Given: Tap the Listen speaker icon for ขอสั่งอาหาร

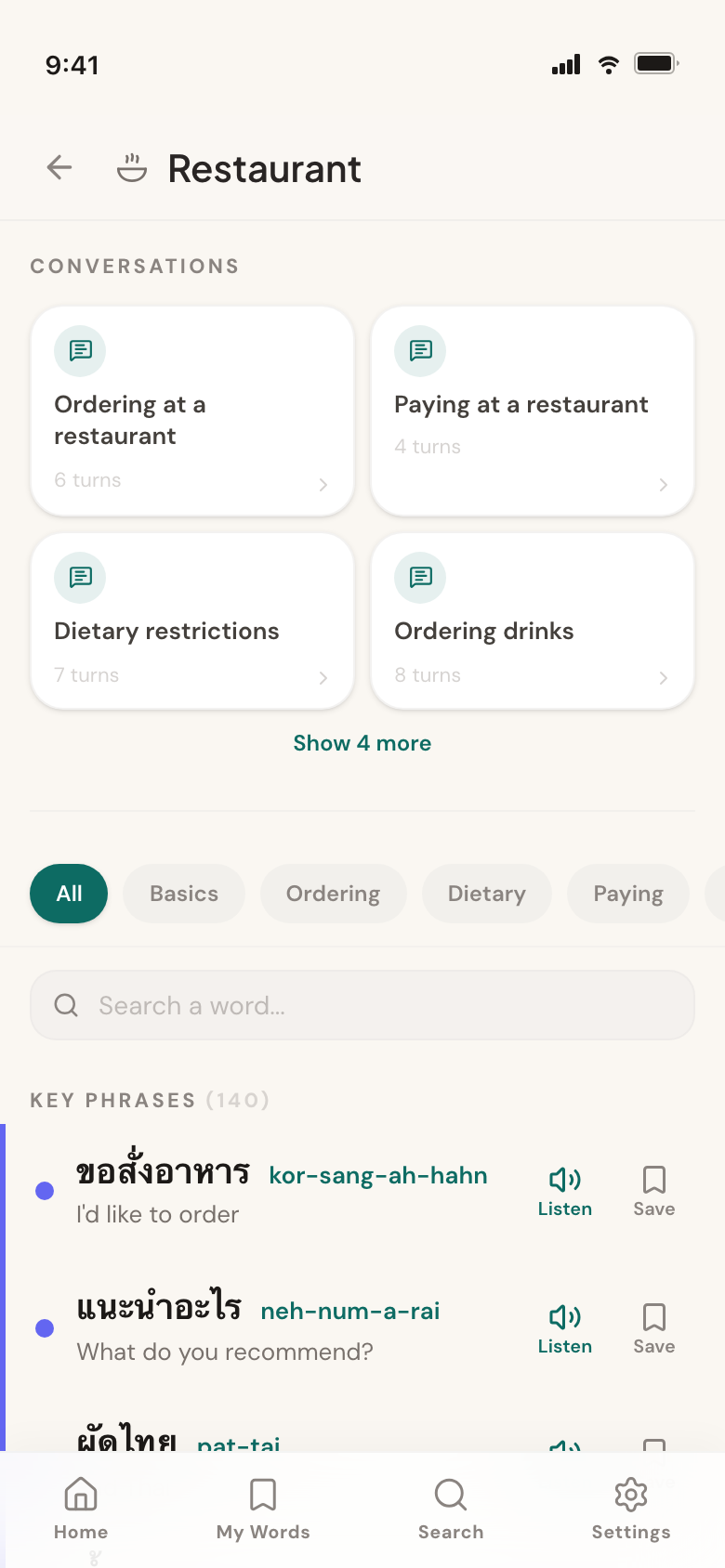Looking at the screenshot, I should (x=564, y=1178).
